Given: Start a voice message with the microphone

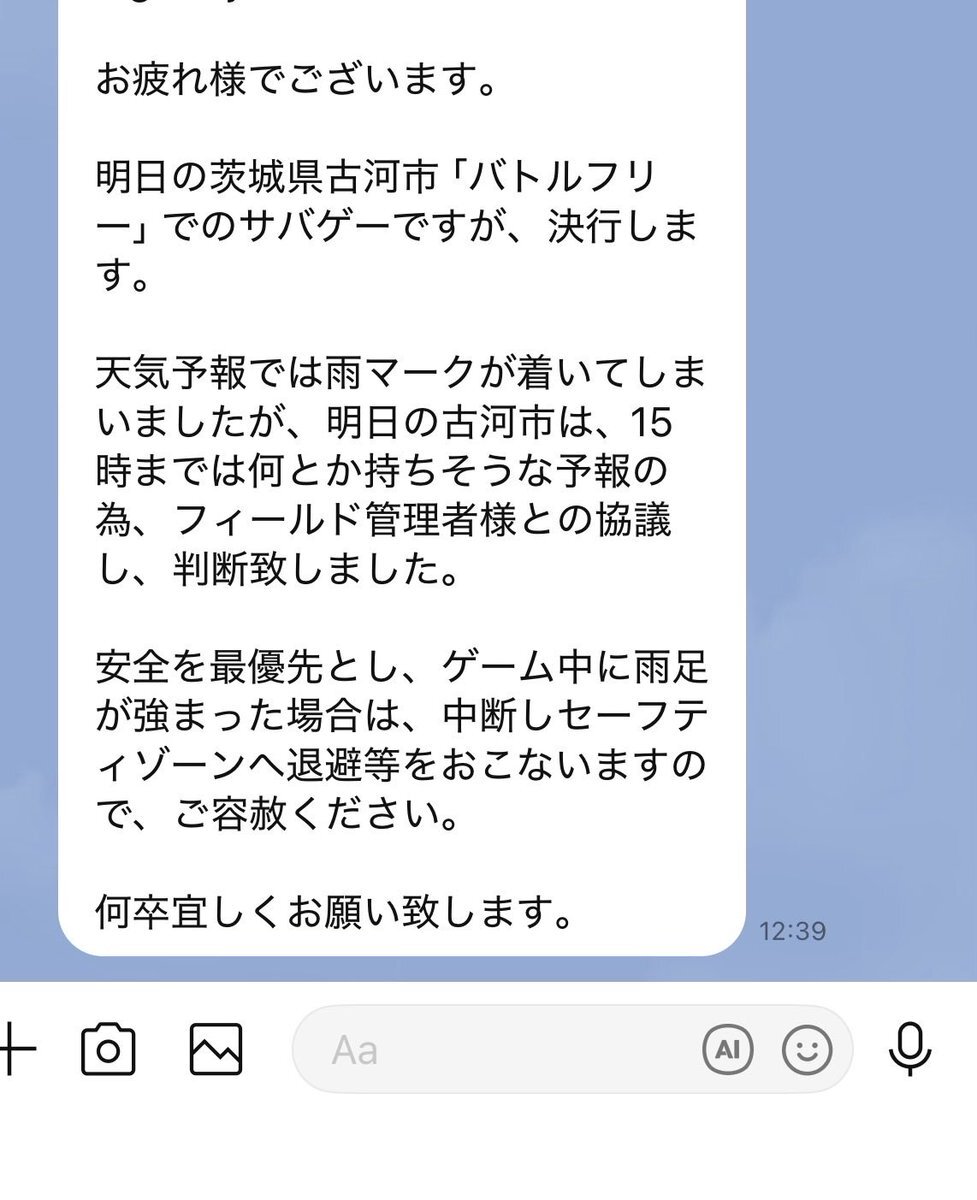Looking at the screenshot, I should 910,1050.
